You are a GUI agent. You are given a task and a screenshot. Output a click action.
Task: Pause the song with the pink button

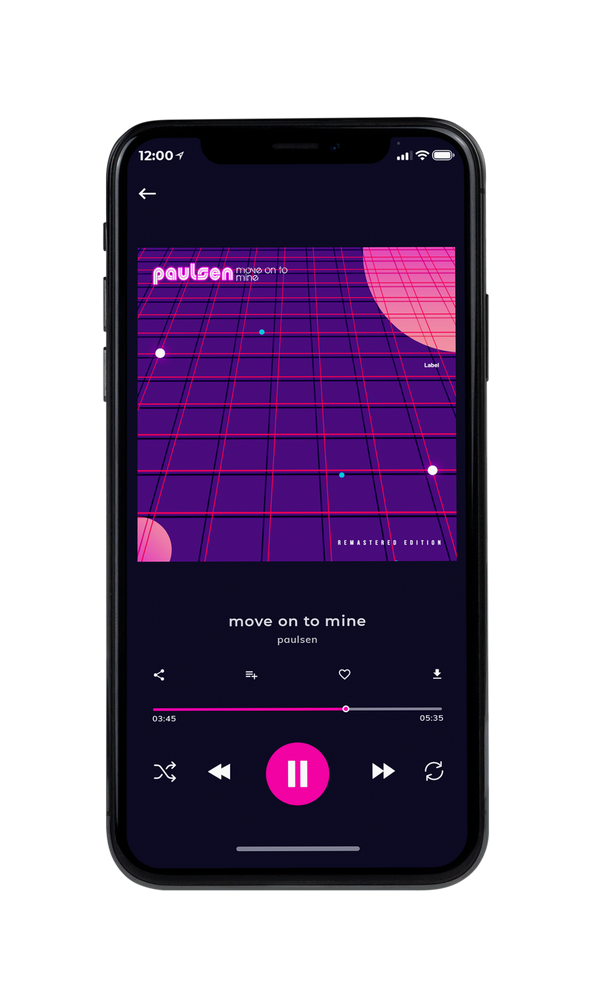tap(297, 774)
